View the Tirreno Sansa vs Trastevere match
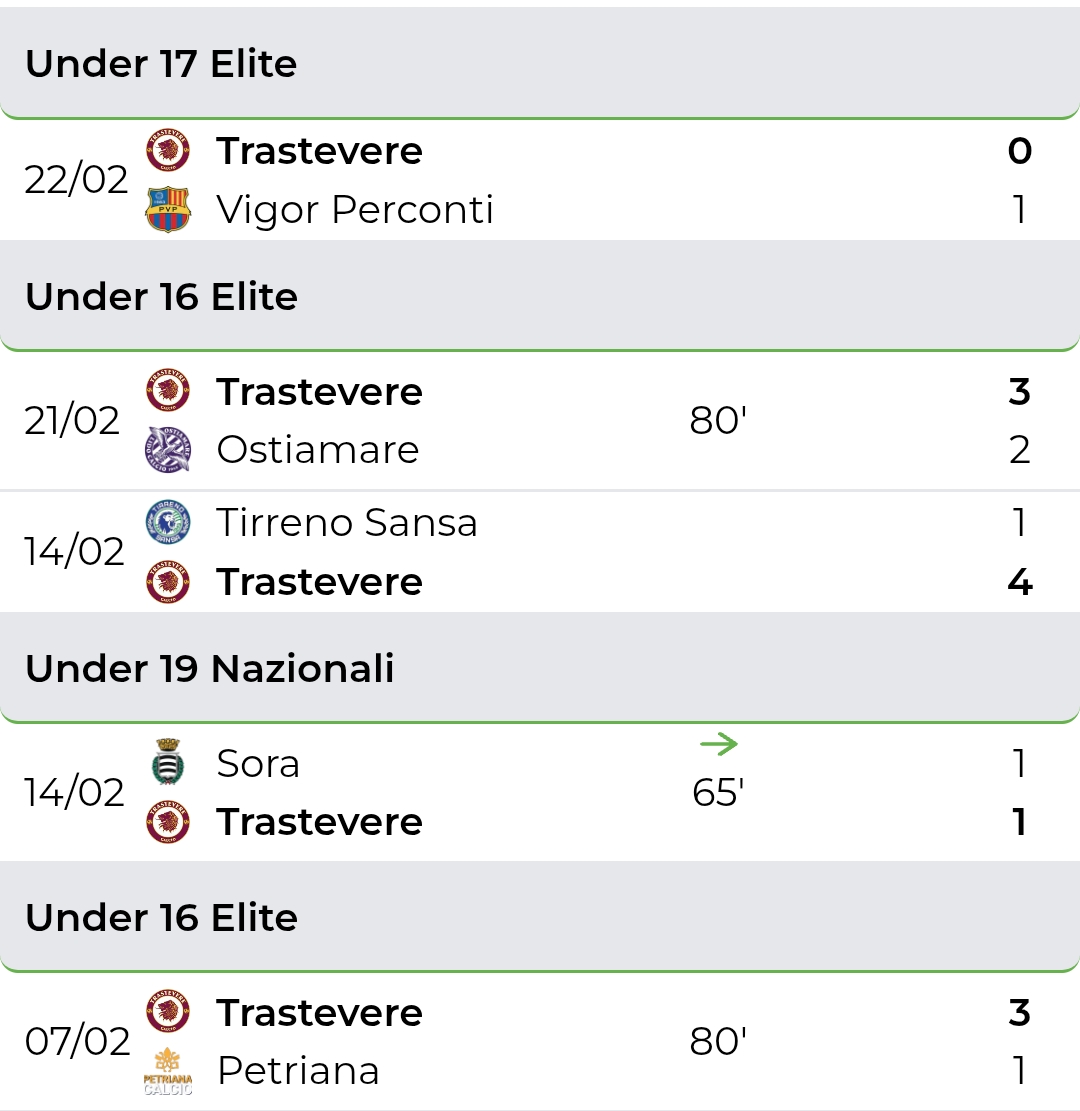Screen dimensions: 1080x1111 (540, 552)
